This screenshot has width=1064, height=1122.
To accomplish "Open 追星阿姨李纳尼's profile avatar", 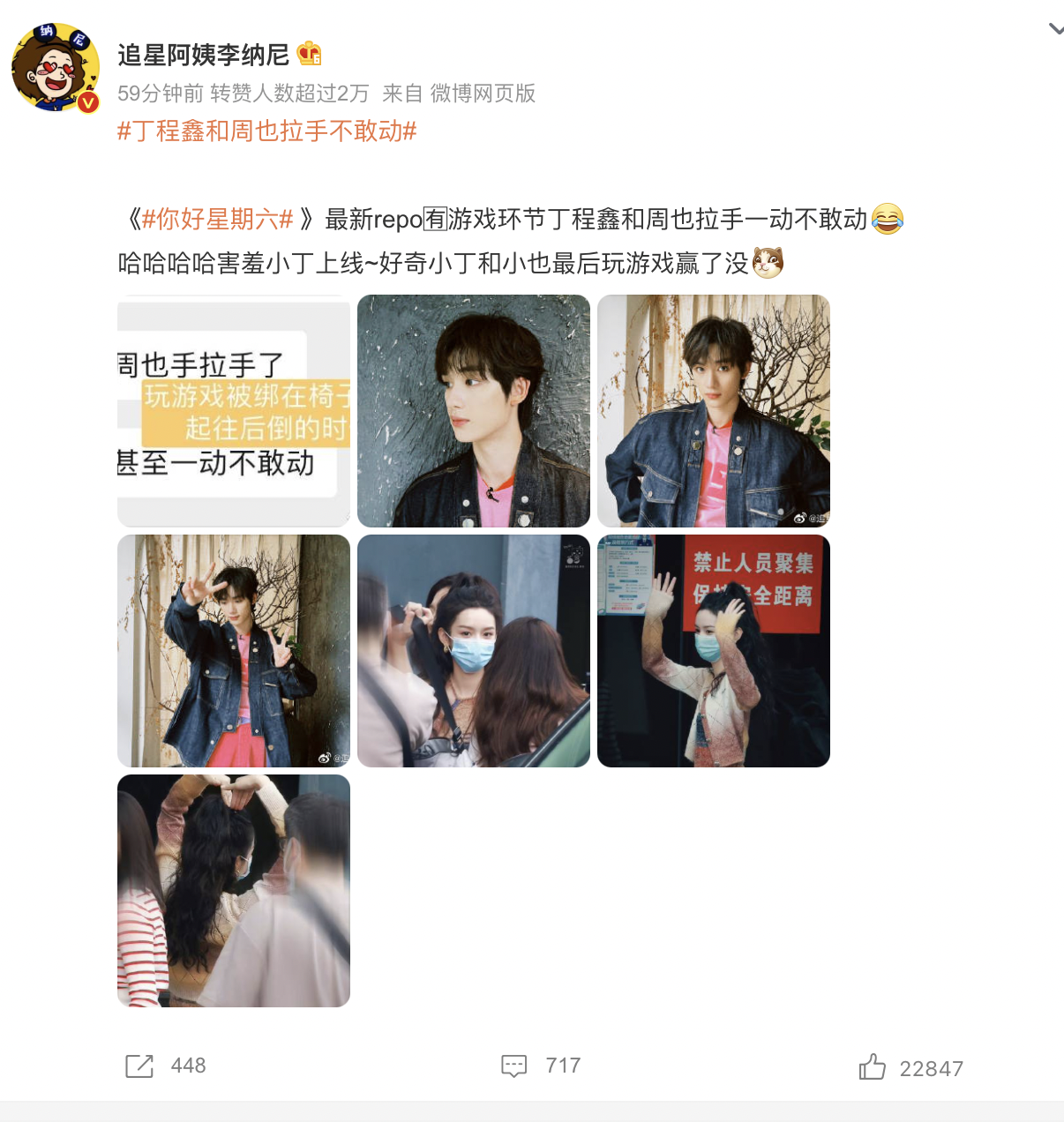I will point(55,68).
